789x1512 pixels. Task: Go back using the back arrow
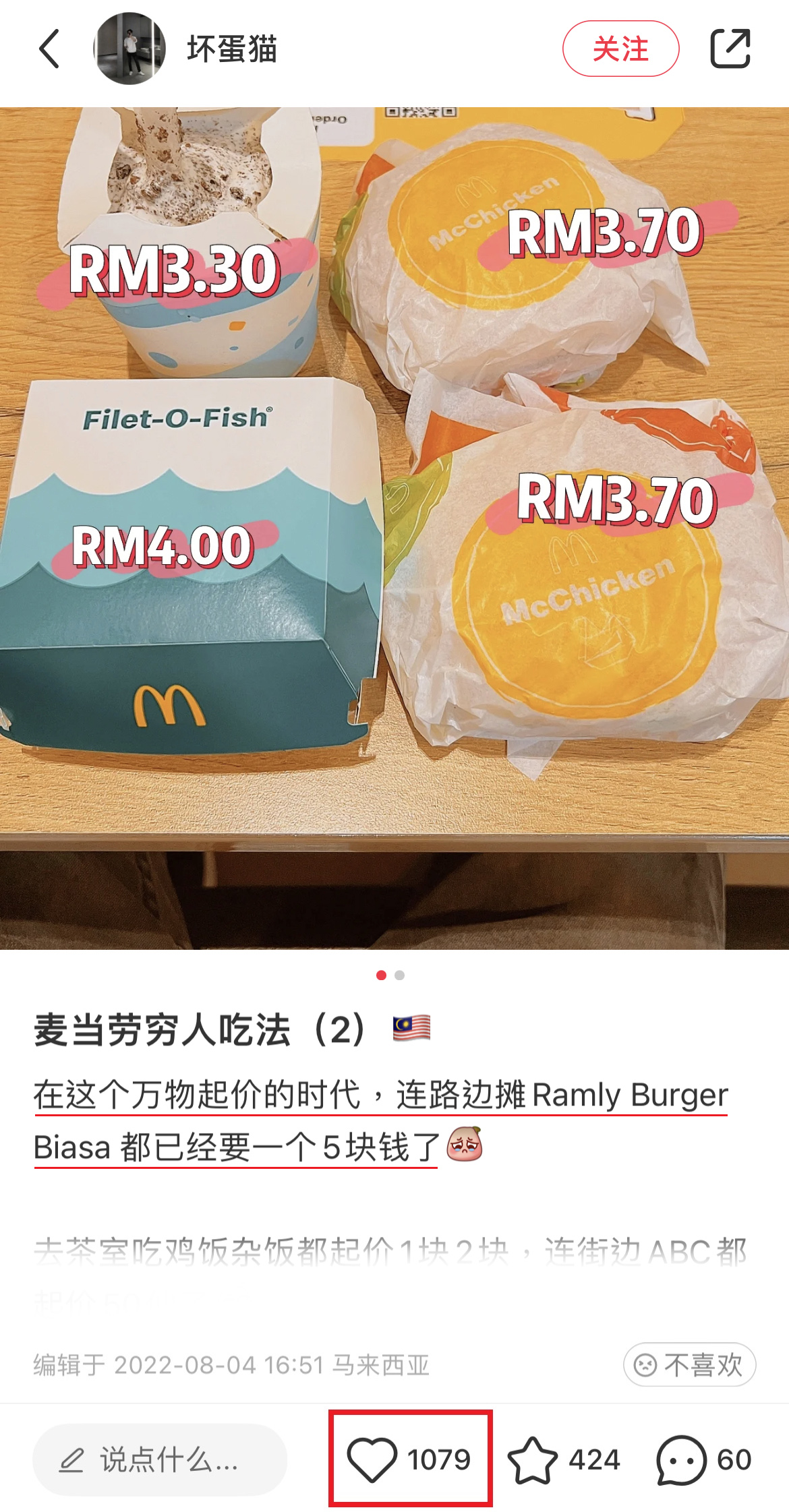pyautogui.click(x=49, y=49)
